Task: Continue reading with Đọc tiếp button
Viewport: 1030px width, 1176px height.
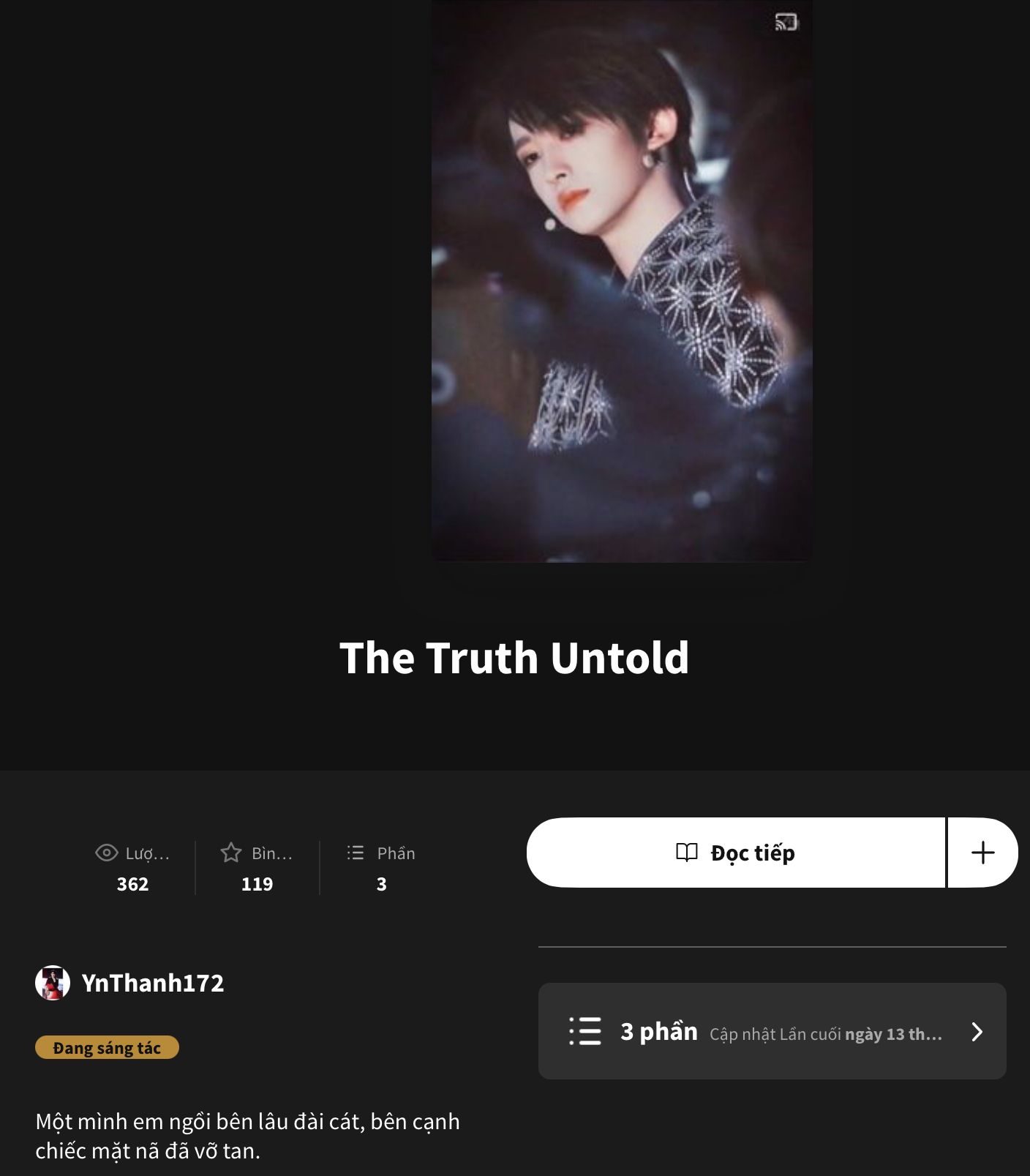Action: 735,853
